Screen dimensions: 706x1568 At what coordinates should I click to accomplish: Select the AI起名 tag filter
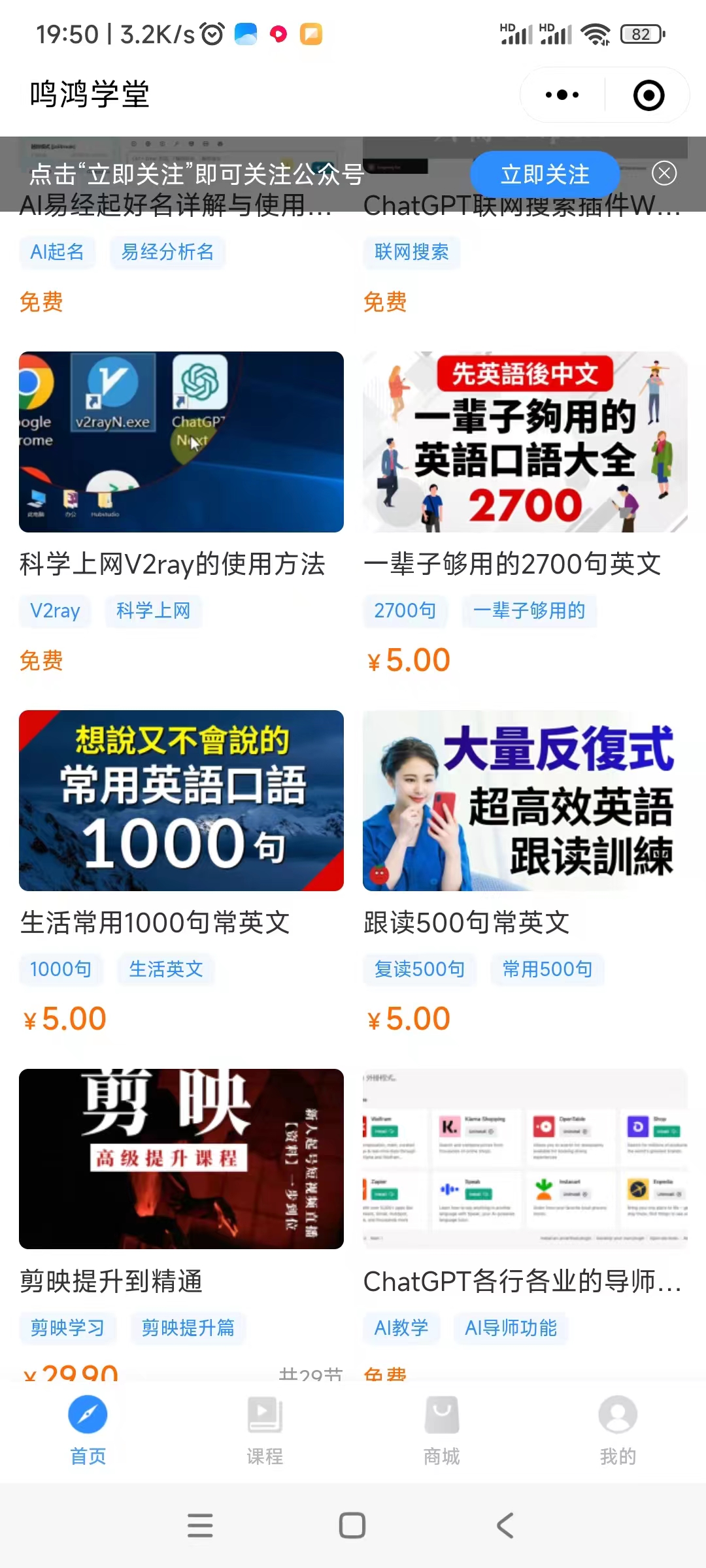point(58,252)
